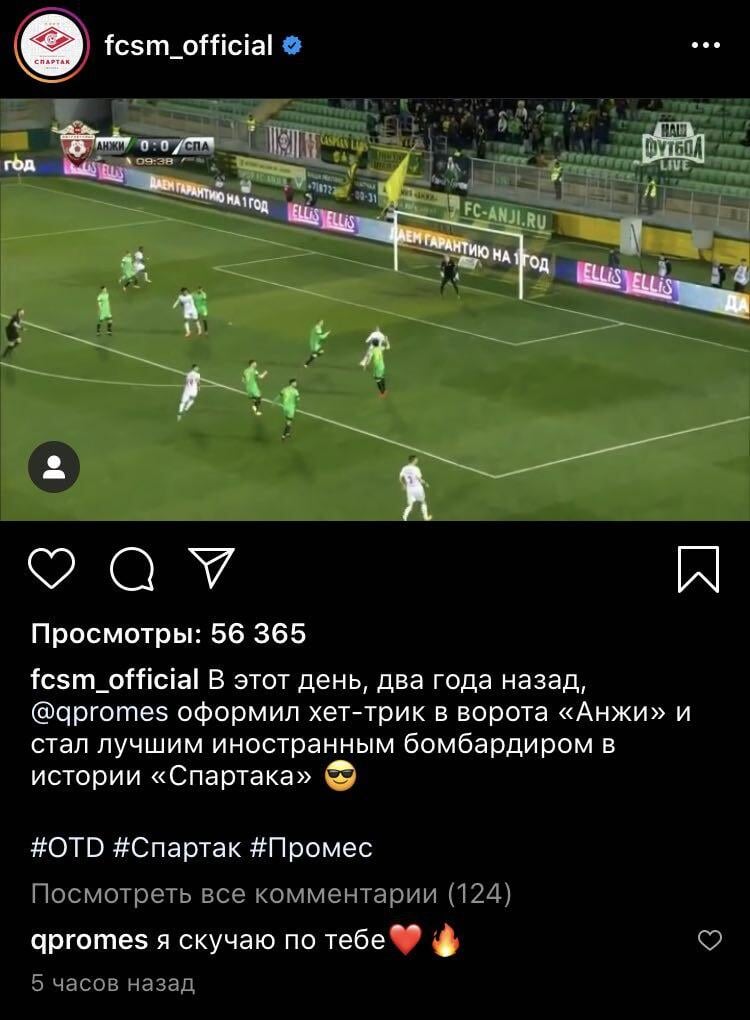Open the #OTD hashtag

[67, 848]
